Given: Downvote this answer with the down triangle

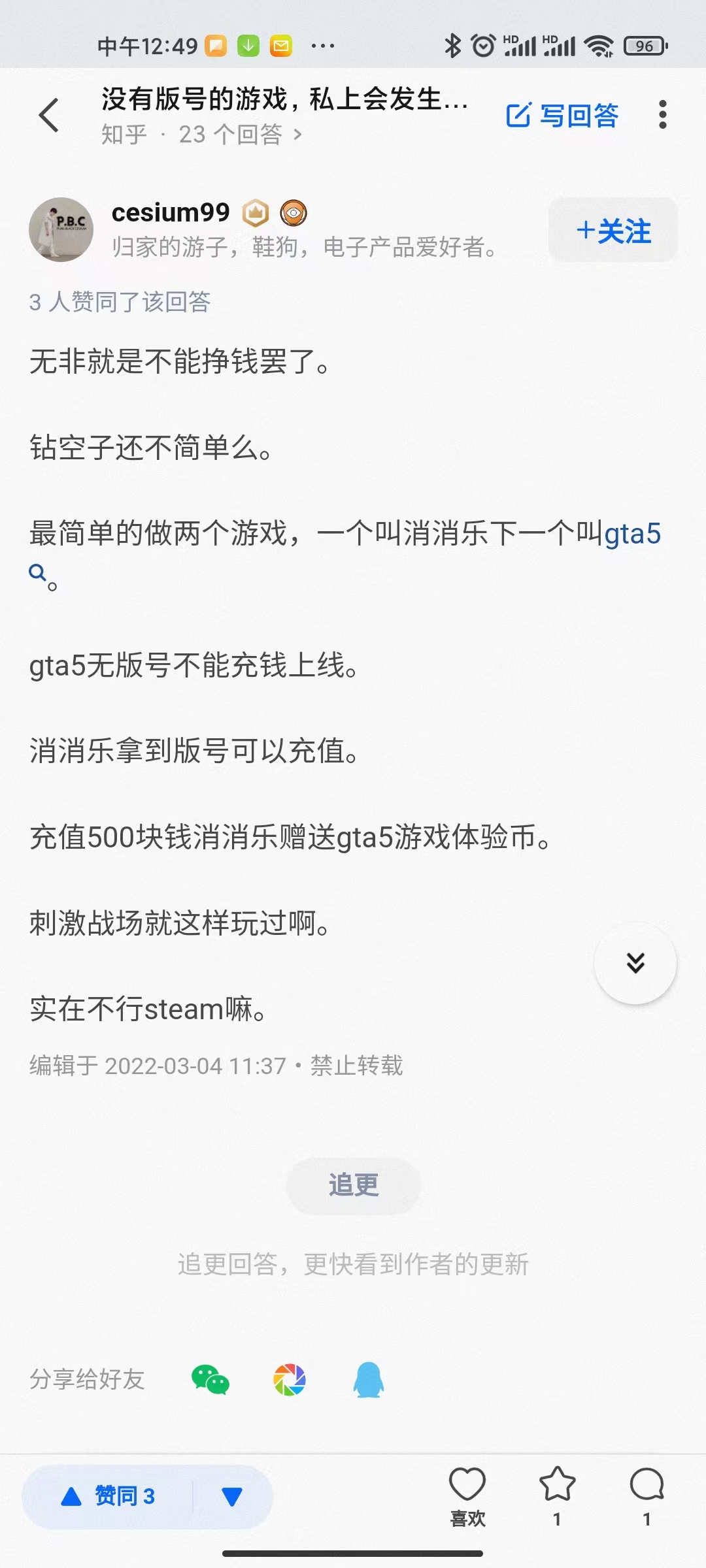Looking at the screenshot, I should point(232,1496).
